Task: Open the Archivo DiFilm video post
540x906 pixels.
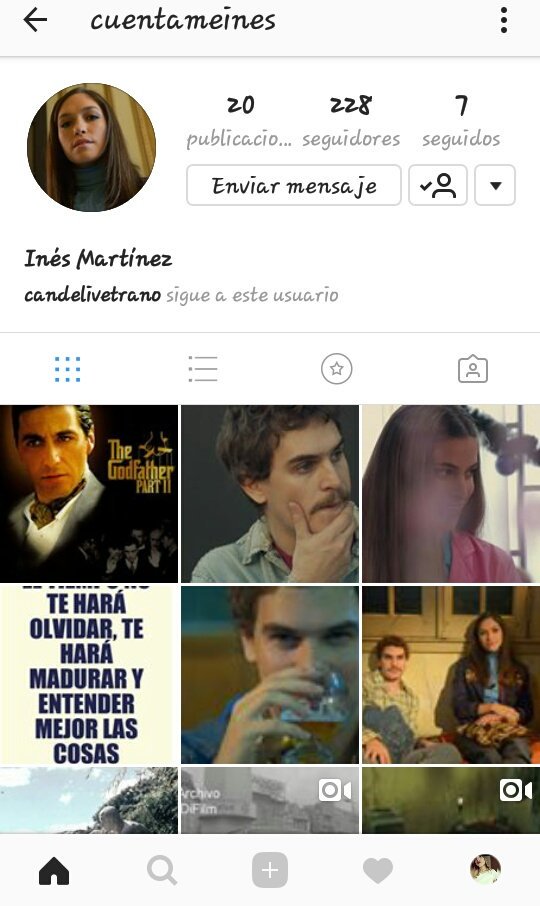Action: [x=270, y=800]
